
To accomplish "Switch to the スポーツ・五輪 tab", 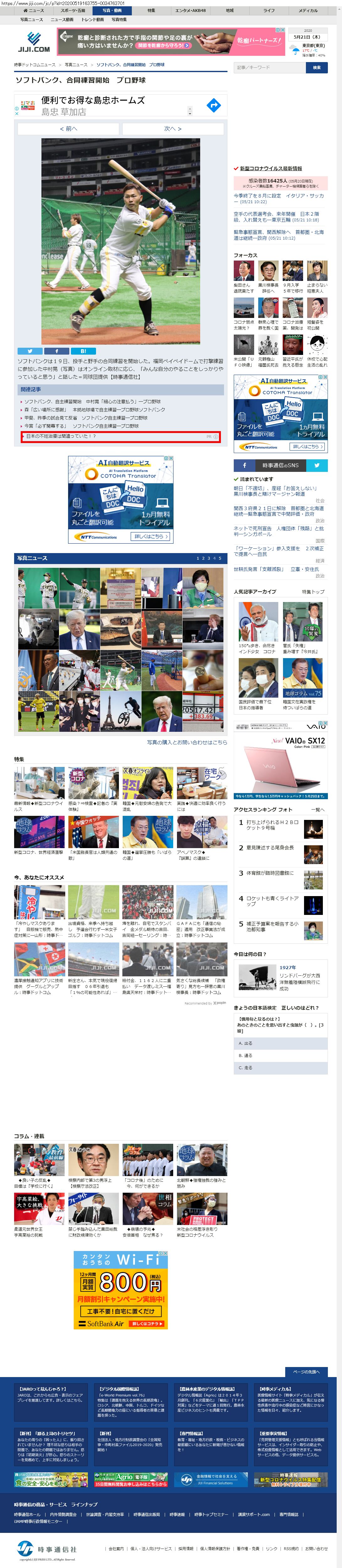I will coord(72,10).
